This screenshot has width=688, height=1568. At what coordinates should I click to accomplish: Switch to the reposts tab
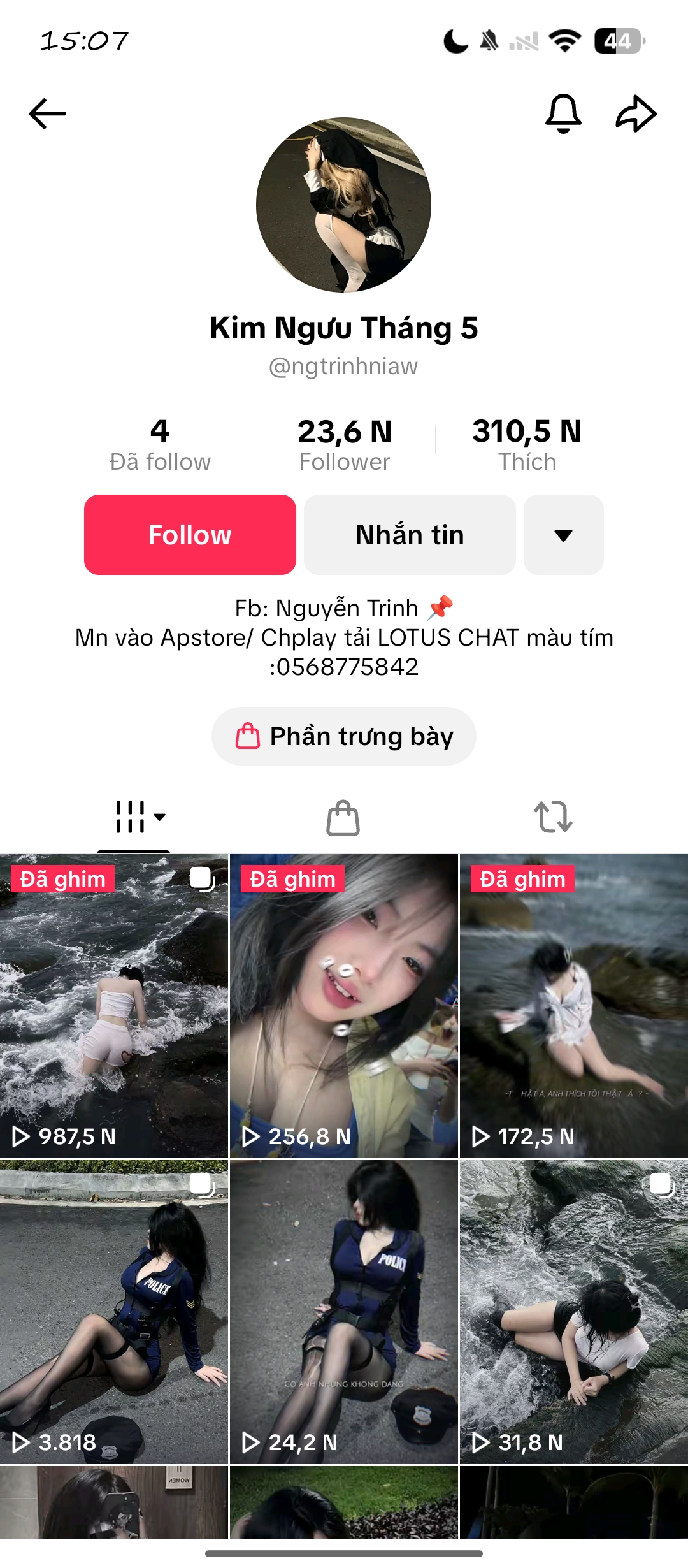[553, 818]
